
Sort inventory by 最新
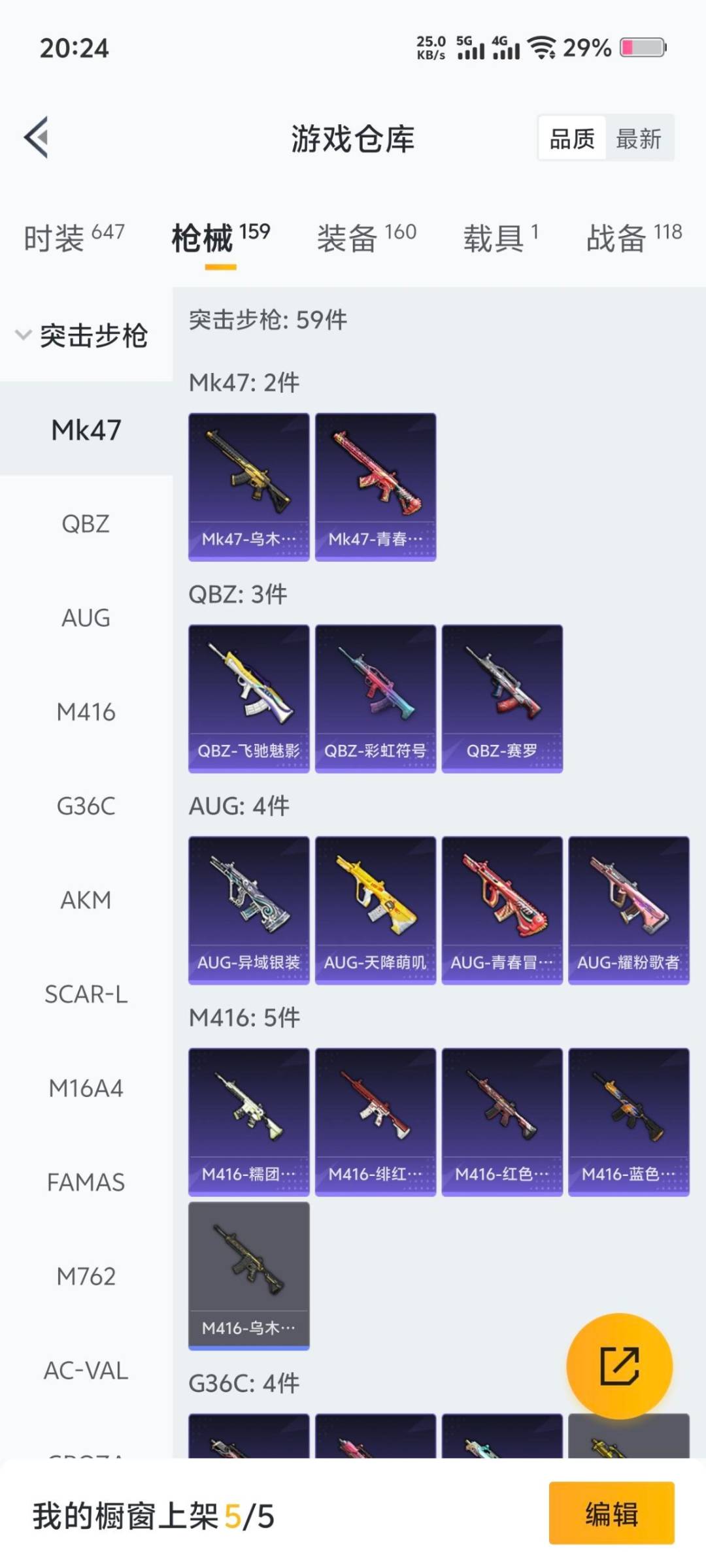click(638, 139)
